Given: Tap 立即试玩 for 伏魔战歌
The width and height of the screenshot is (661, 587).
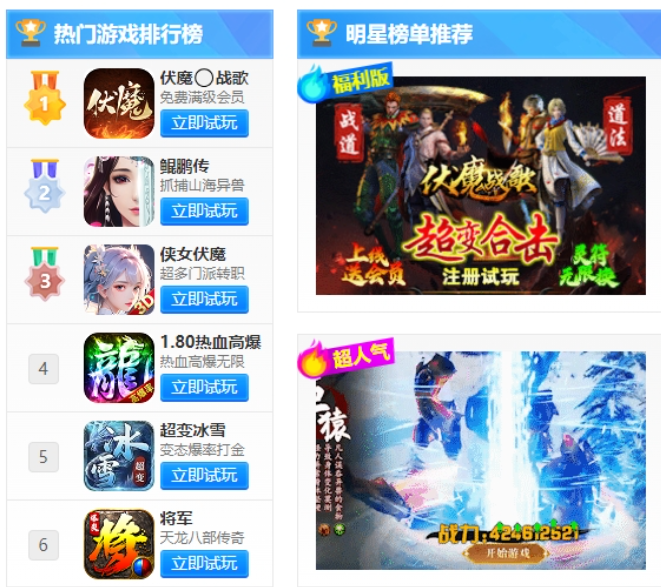Looking at the screenshot, I should tap(204, 123).
